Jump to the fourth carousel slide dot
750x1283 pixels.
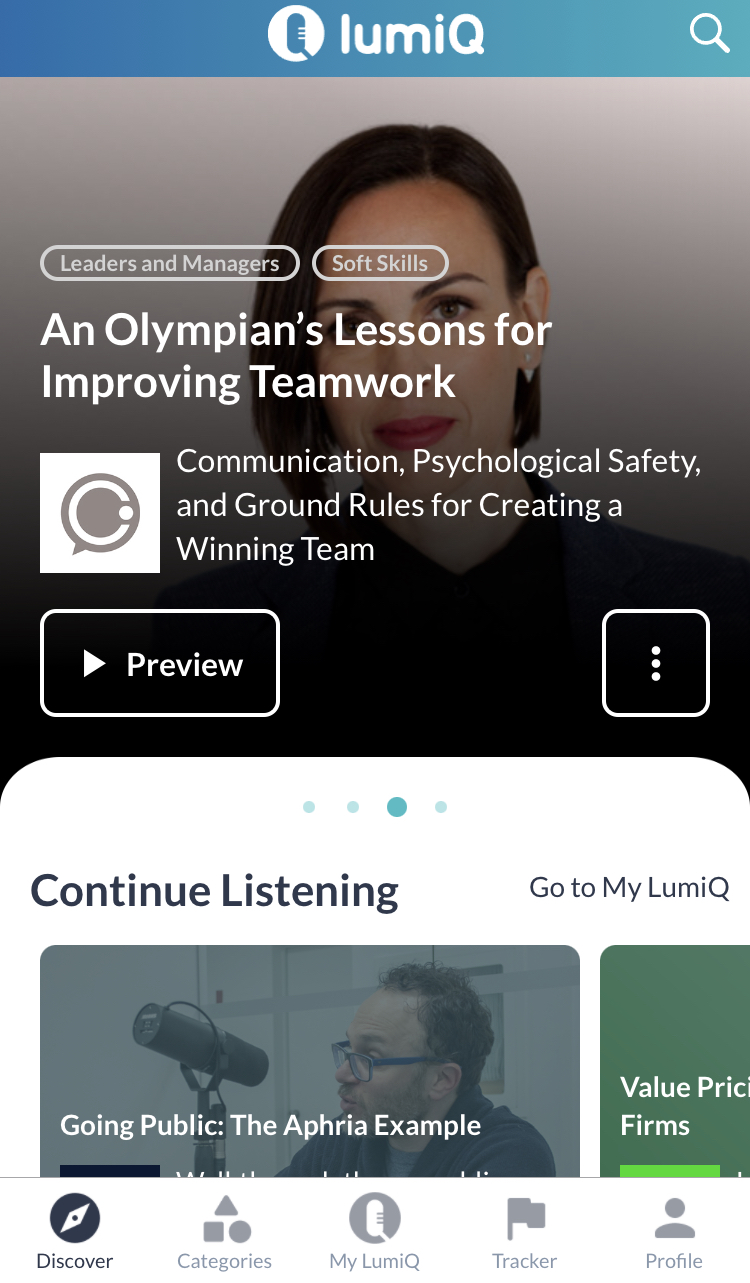441,807
